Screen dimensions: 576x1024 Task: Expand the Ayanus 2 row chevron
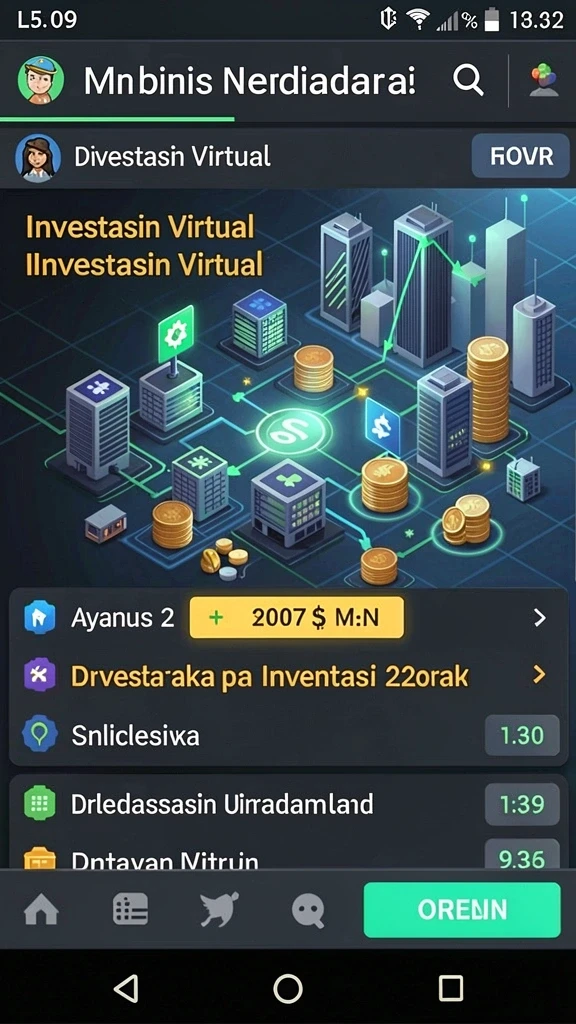click(539, 618)
